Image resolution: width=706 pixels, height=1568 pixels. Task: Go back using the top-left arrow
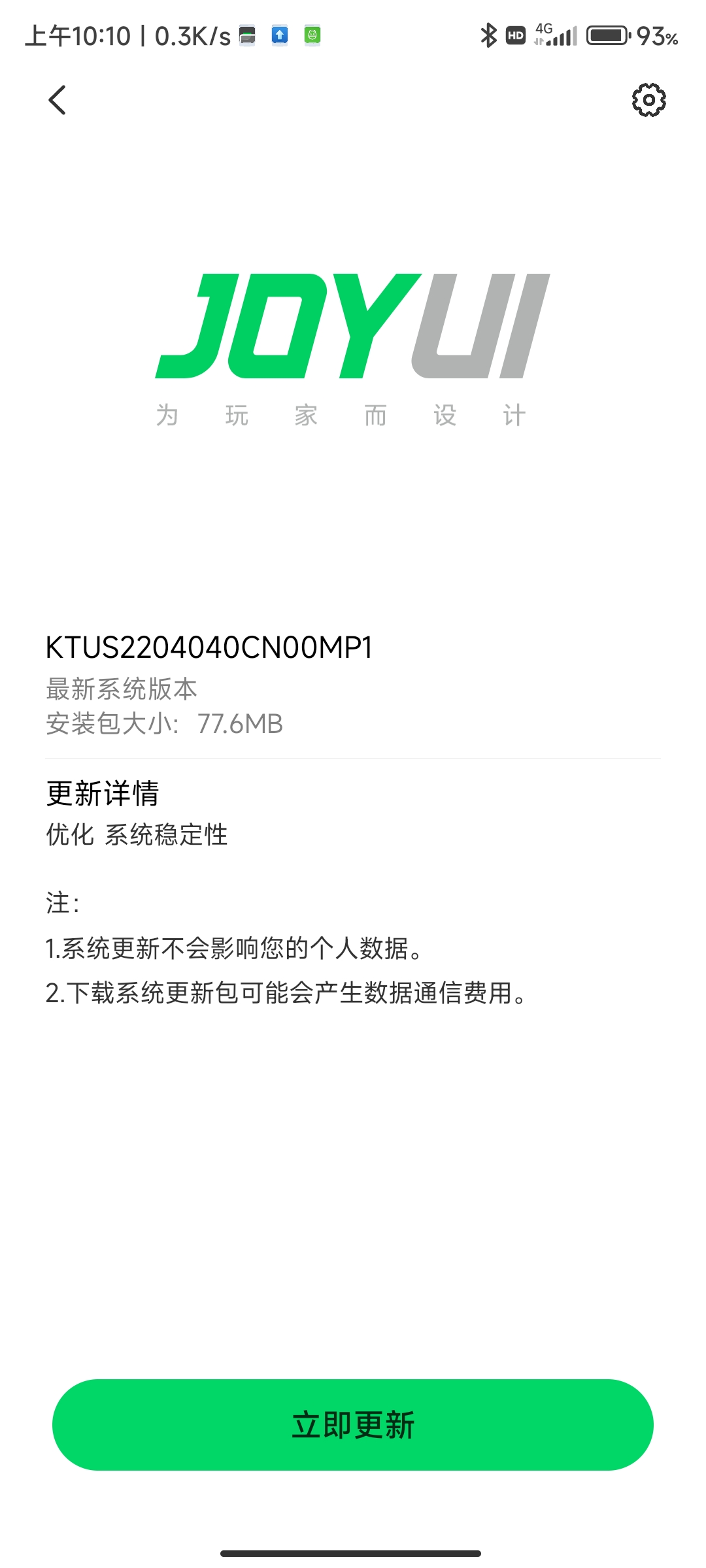click(x=58, y=100)
